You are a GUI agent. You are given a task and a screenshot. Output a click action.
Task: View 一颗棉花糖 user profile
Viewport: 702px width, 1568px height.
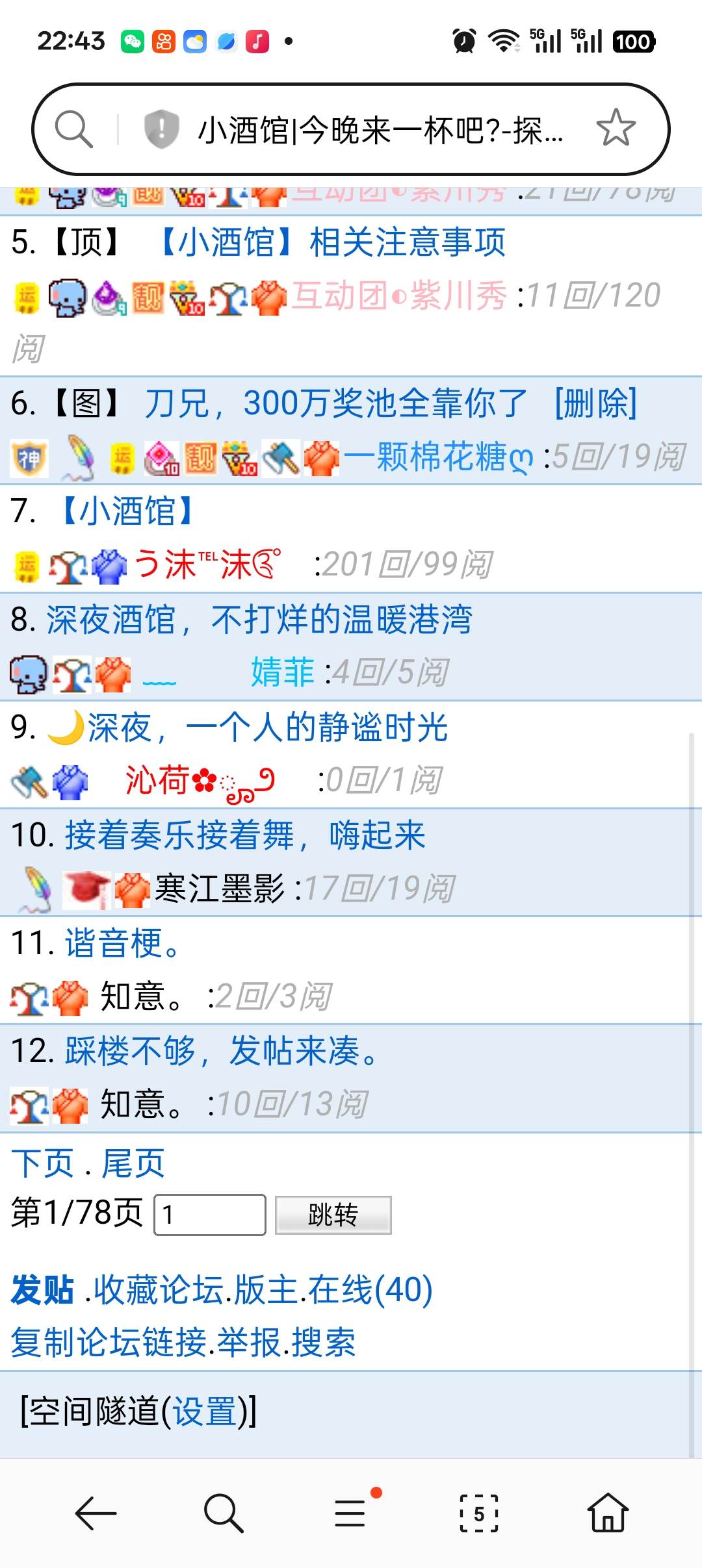tap(439, 457)
